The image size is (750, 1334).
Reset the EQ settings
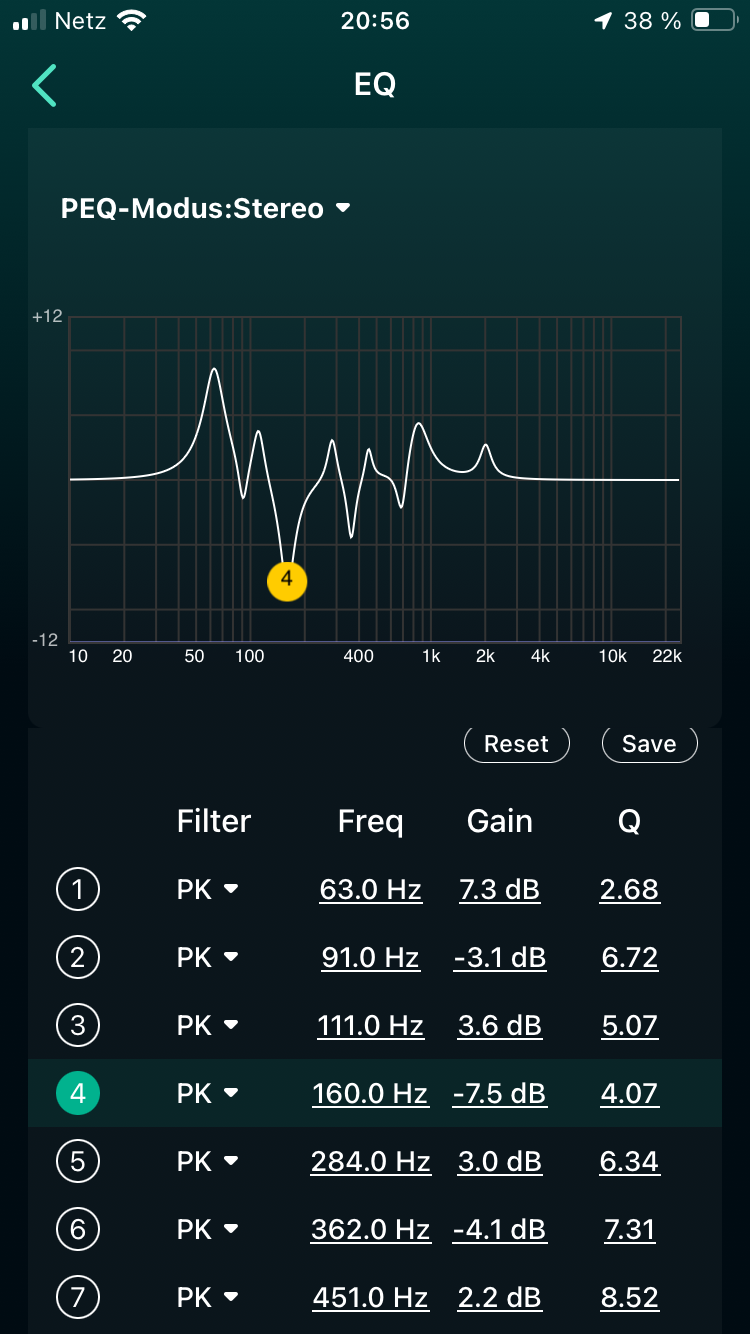516,744
